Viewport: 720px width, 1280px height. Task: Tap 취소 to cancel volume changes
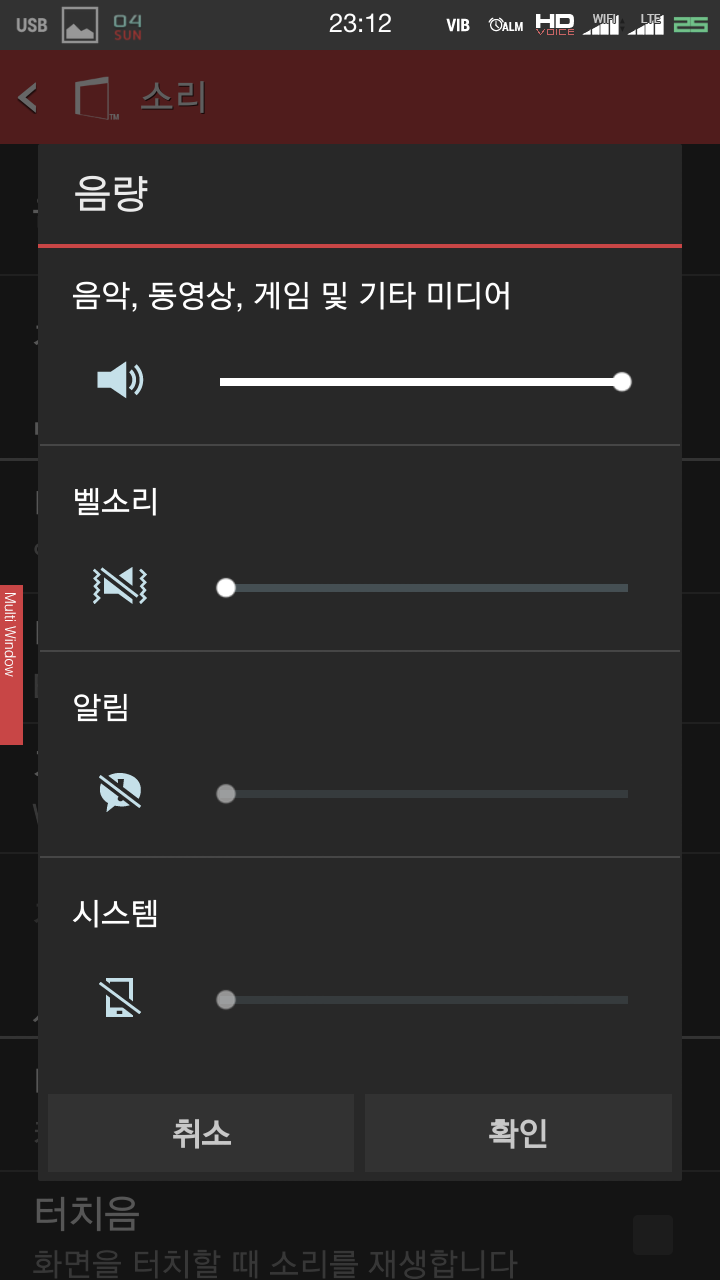(201, 1133)
